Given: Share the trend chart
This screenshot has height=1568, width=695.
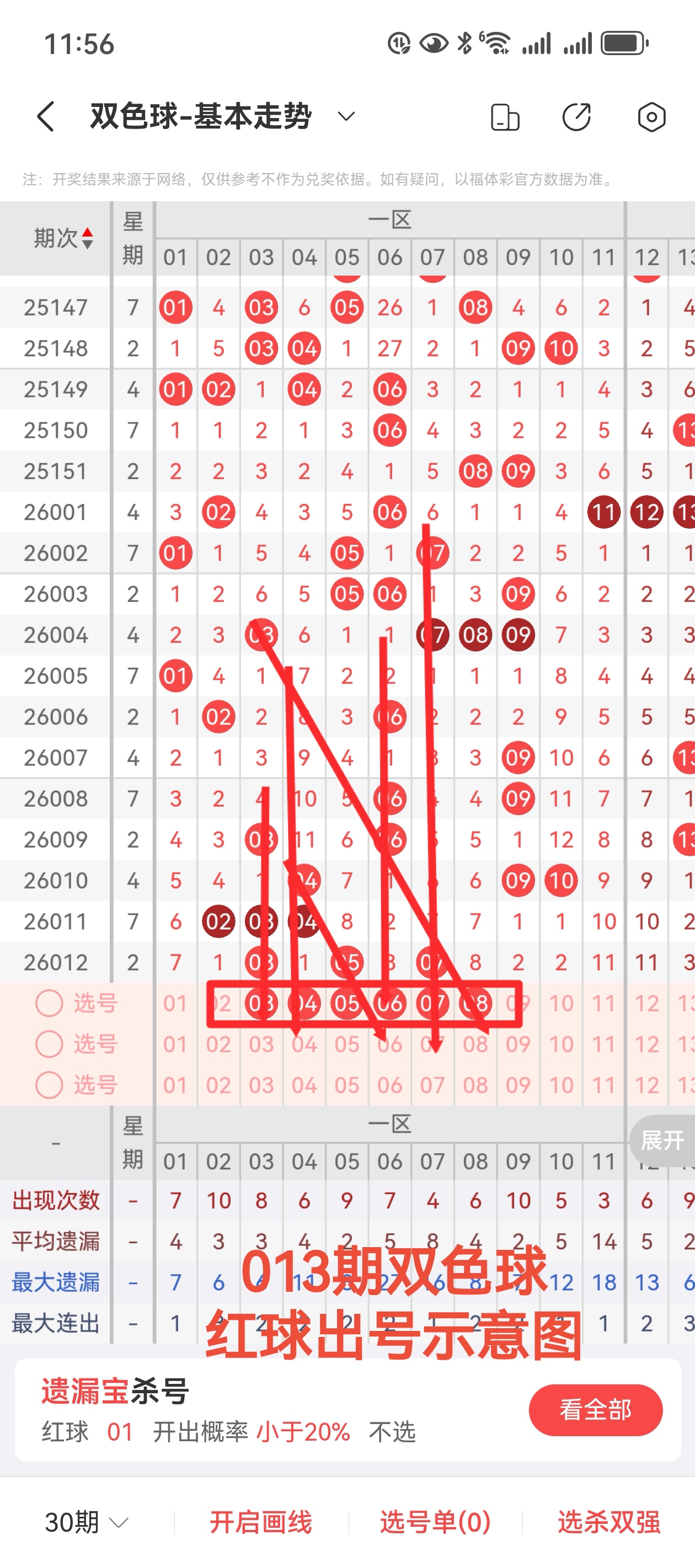Looking at the screenshot, I should pos(576,117).
